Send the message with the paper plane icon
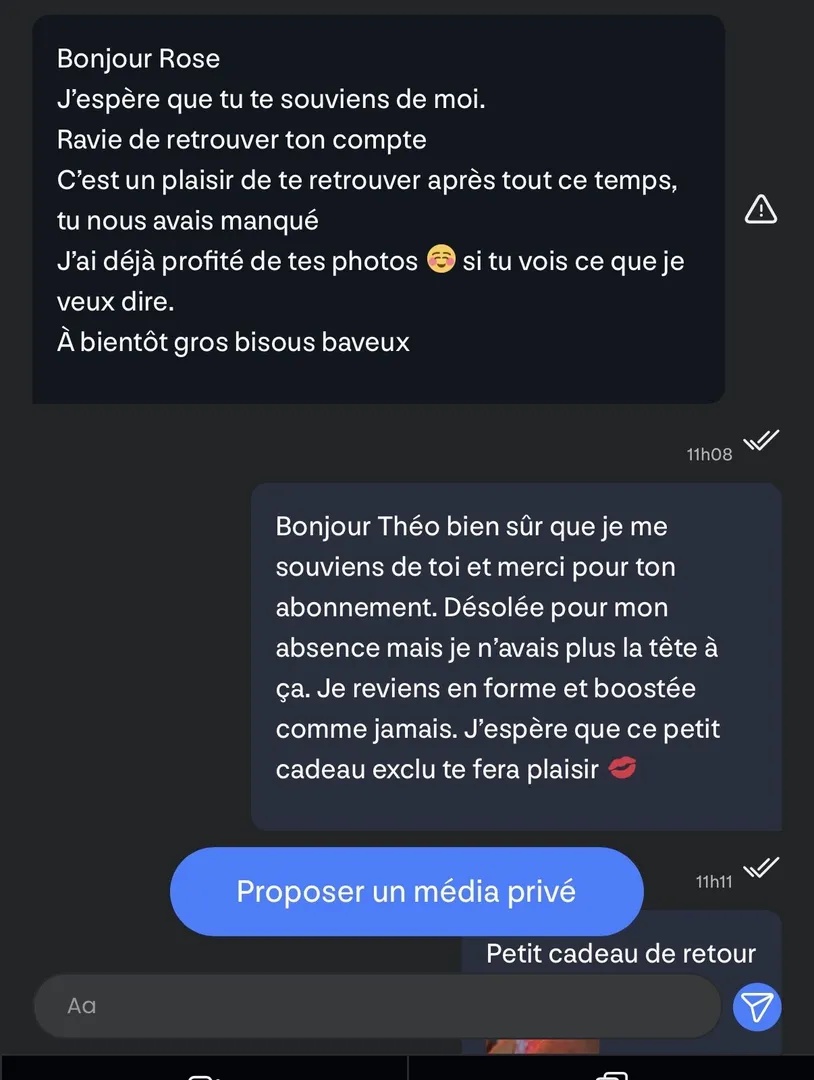 coord(757,1006)
